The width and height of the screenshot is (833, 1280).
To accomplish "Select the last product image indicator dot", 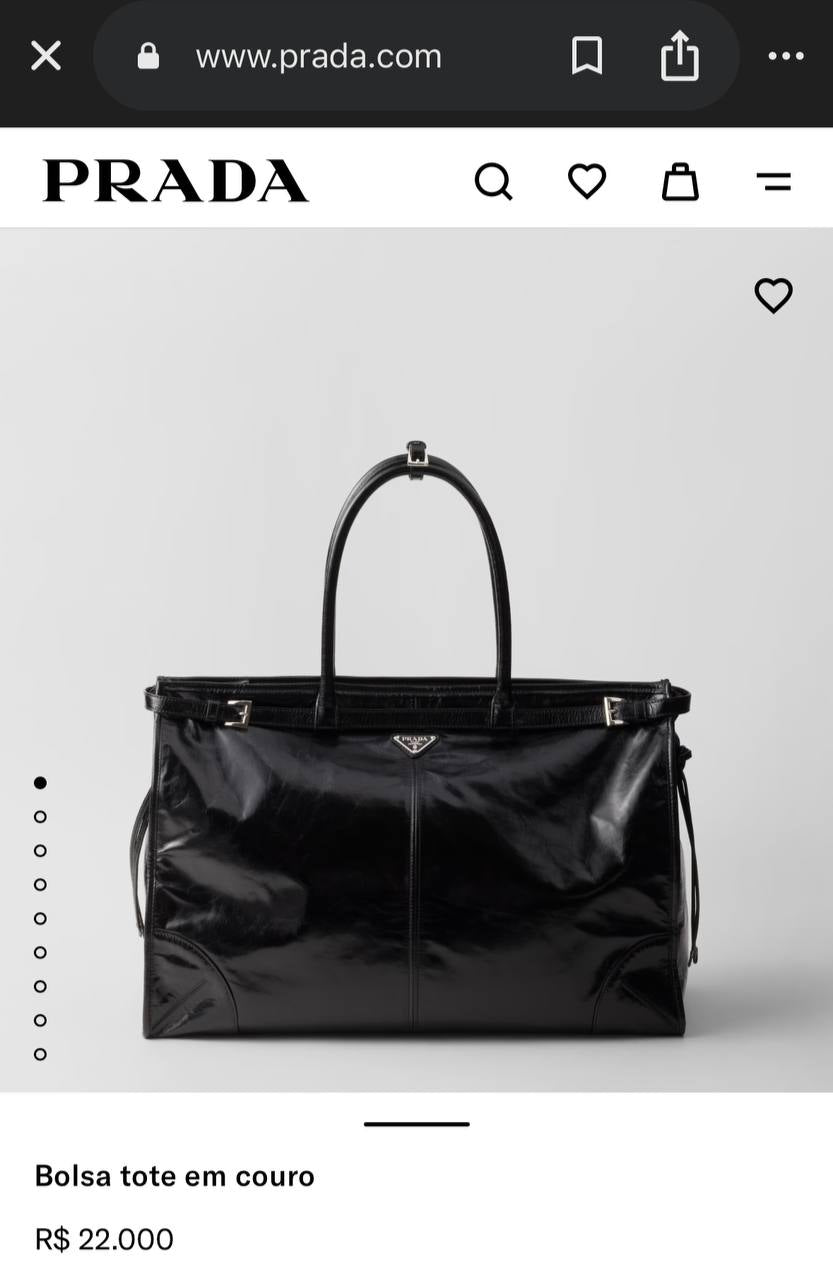I will 40,1054.
